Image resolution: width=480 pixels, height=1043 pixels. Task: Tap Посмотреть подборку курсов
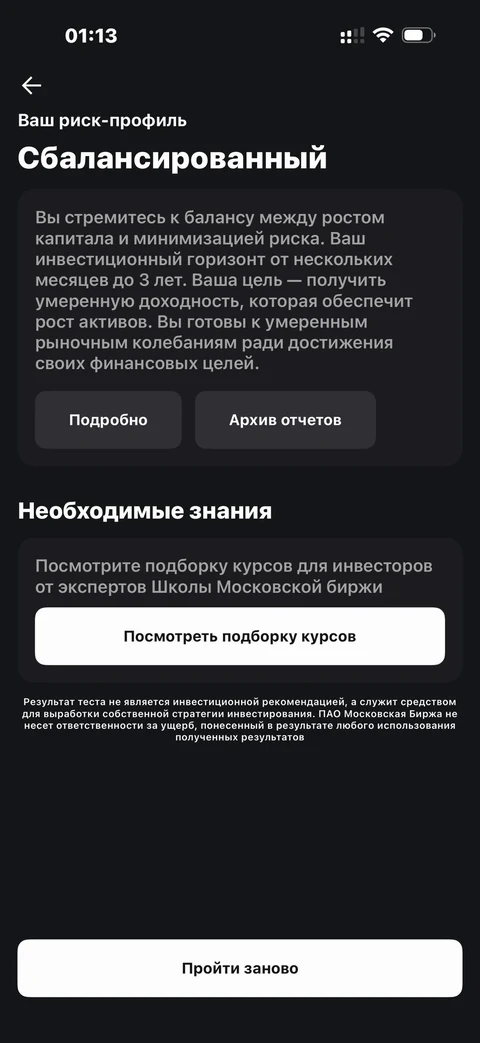240,636
